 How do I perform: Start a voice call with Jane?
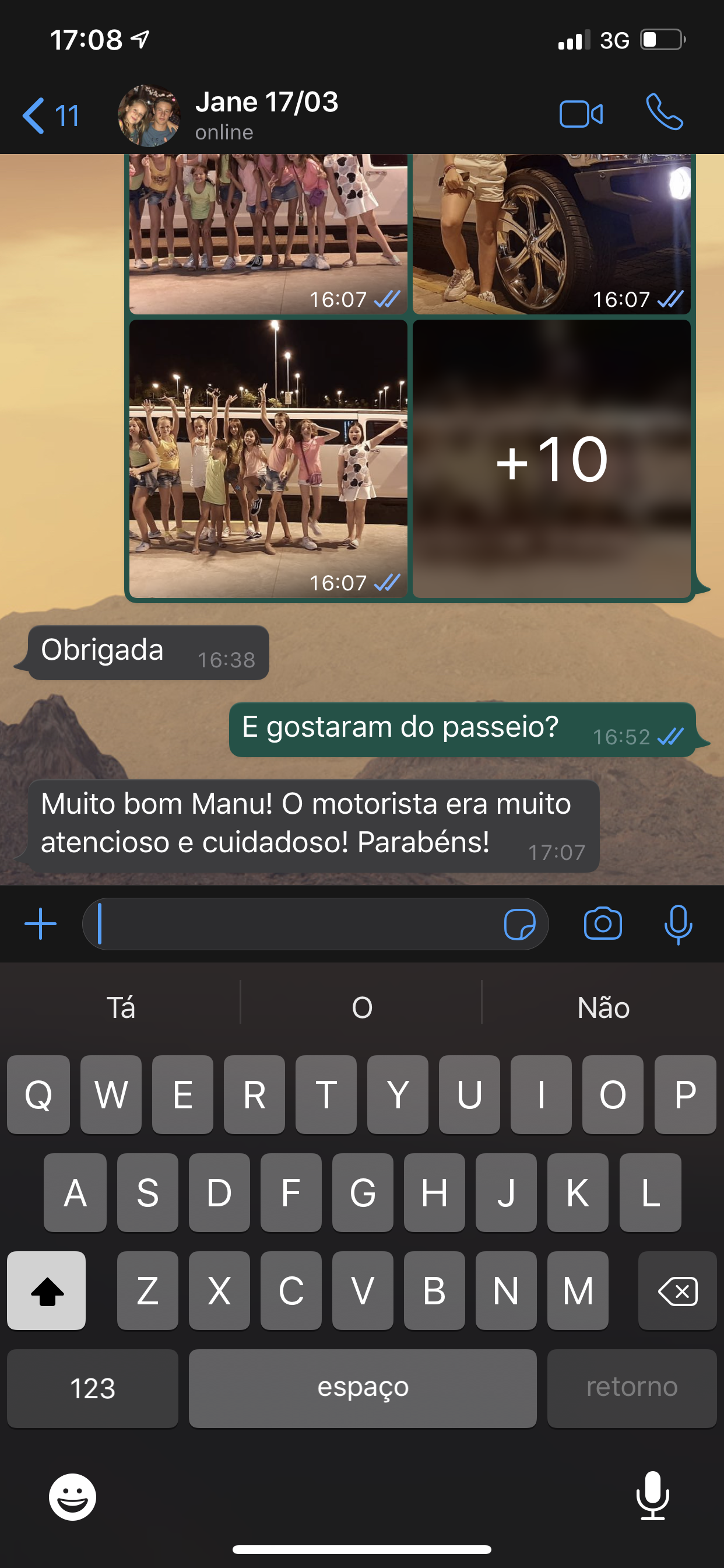coord(664,113)
